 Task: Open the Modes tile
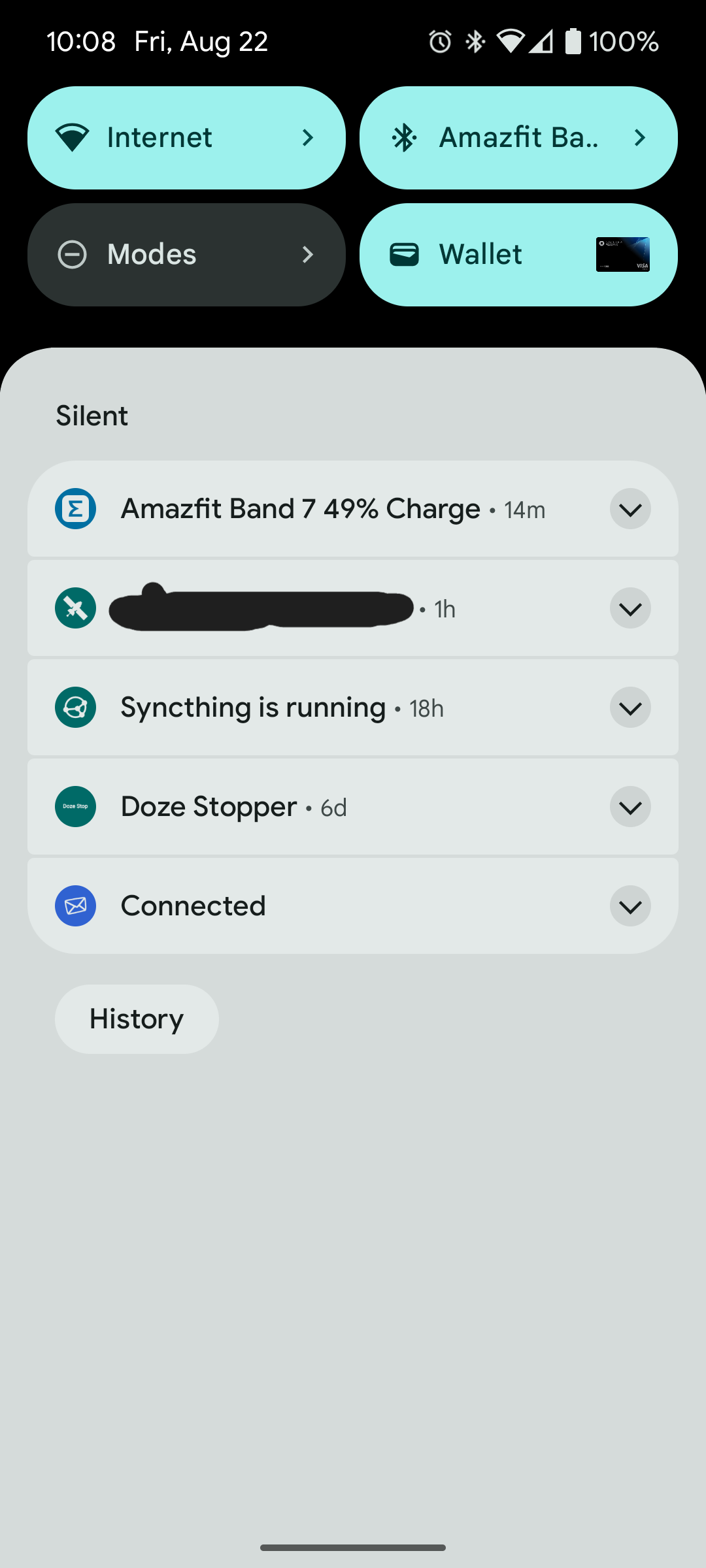click(x=186, y=255)
